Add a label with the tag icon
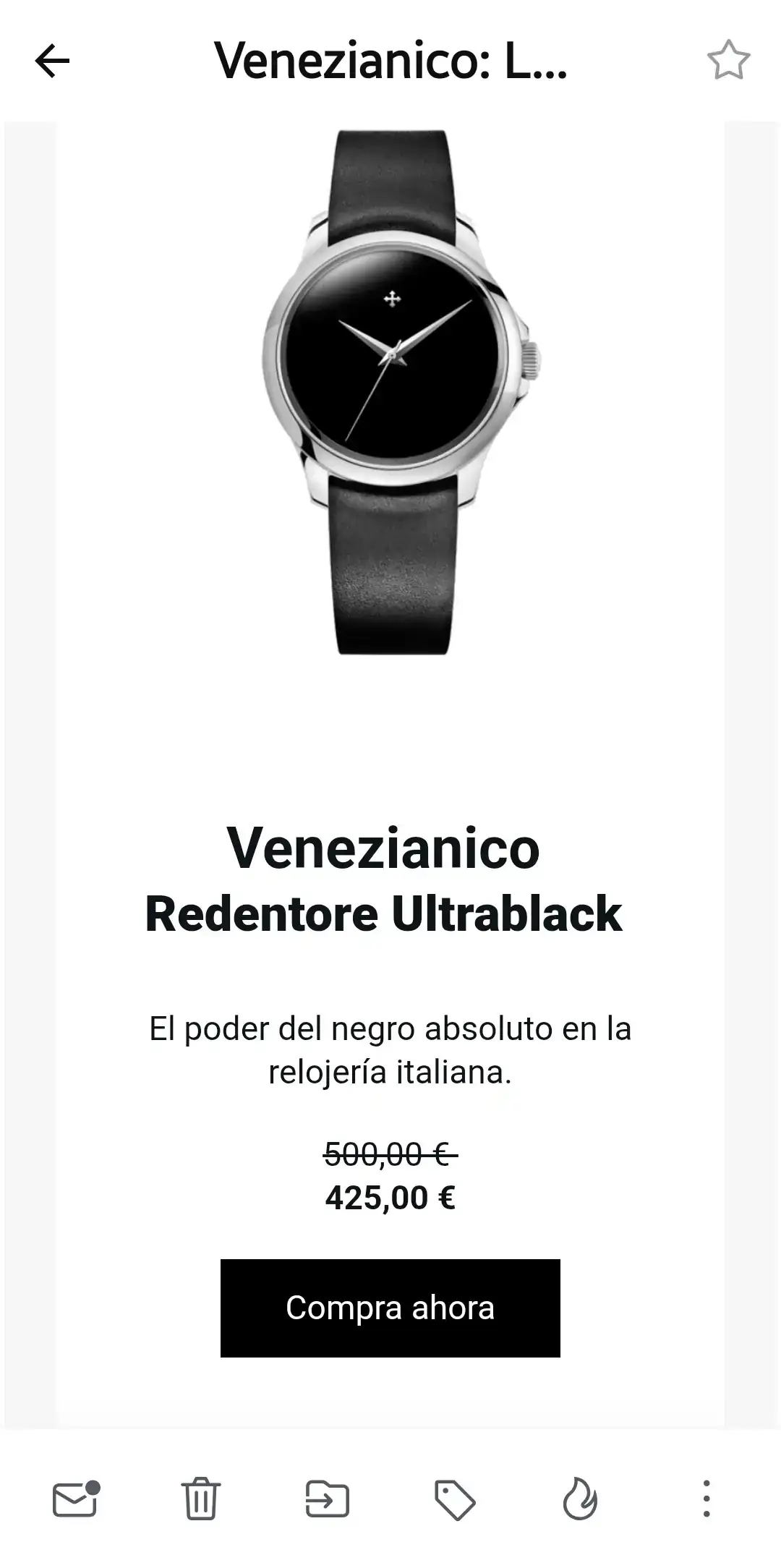The height and width of the screenshot is (1568, 781). pos(454,1499)
